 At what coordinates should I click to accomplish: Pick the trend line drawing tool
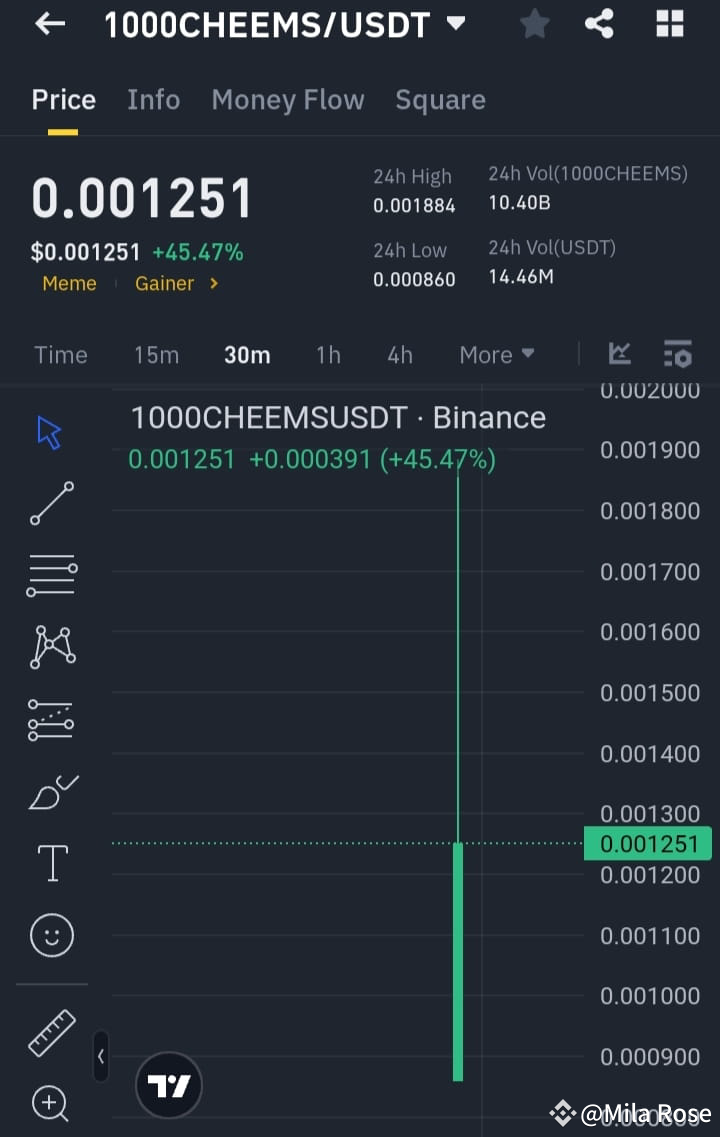click(x=50, y=503)
